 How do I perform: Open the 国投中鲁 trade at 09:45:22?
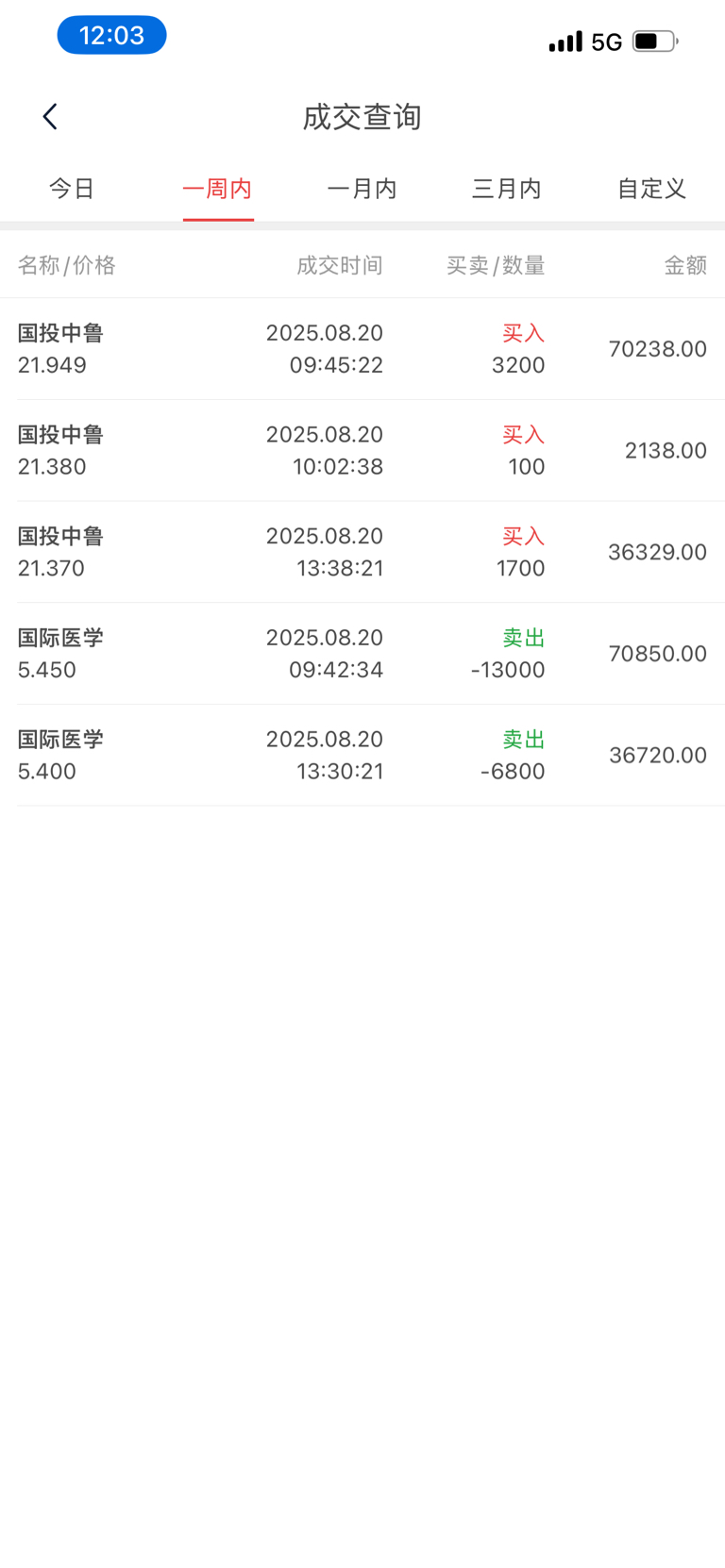coord(362,349)
